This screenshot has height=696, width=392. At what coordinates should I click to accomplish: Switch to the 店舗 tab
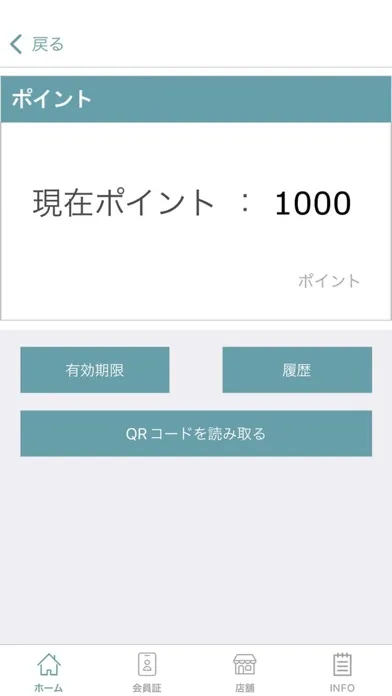(x=245, y=672)
